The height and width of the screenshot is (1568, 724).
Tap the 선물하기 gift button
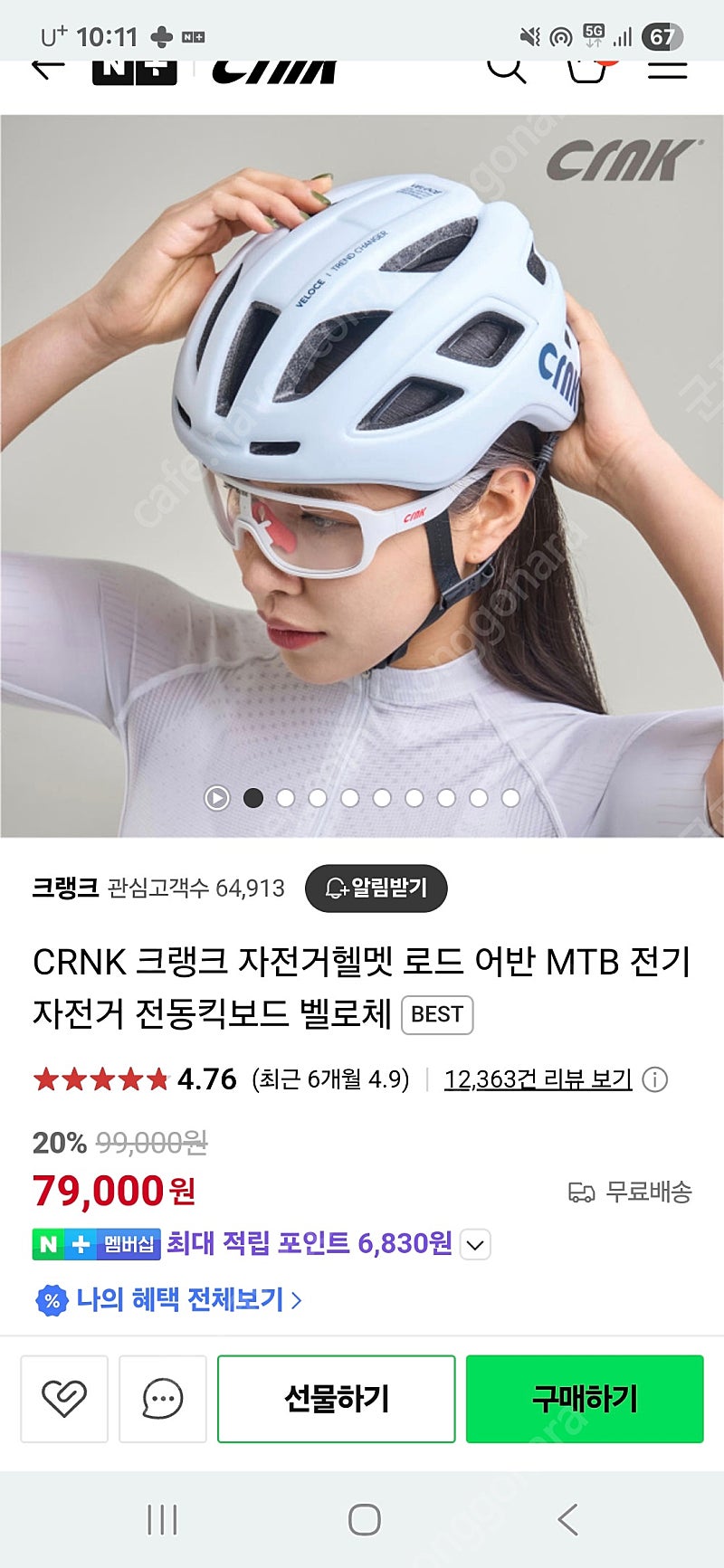coord(337,1399)
